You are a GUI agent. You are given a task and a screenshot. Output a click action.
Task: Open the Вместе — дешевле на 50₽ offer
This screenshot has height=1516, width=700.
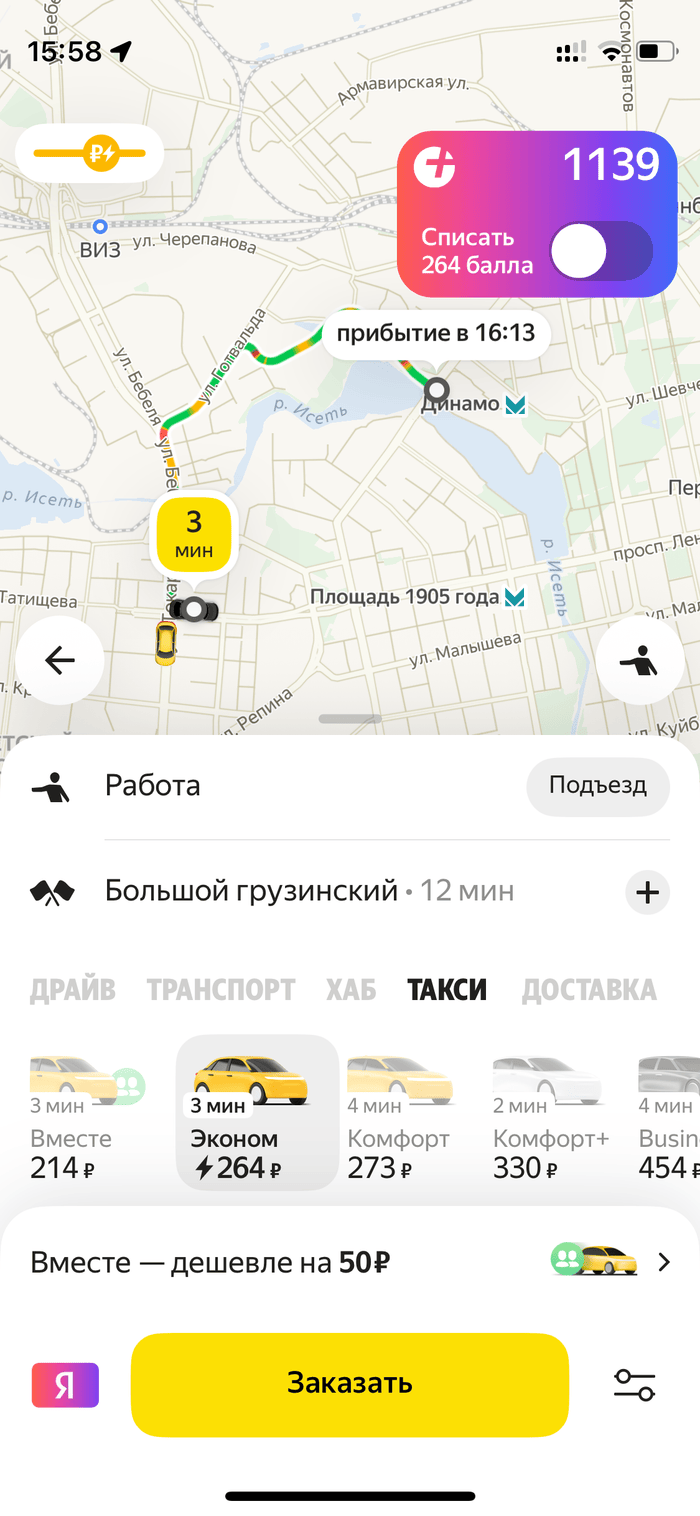(x=350, y=1262)
